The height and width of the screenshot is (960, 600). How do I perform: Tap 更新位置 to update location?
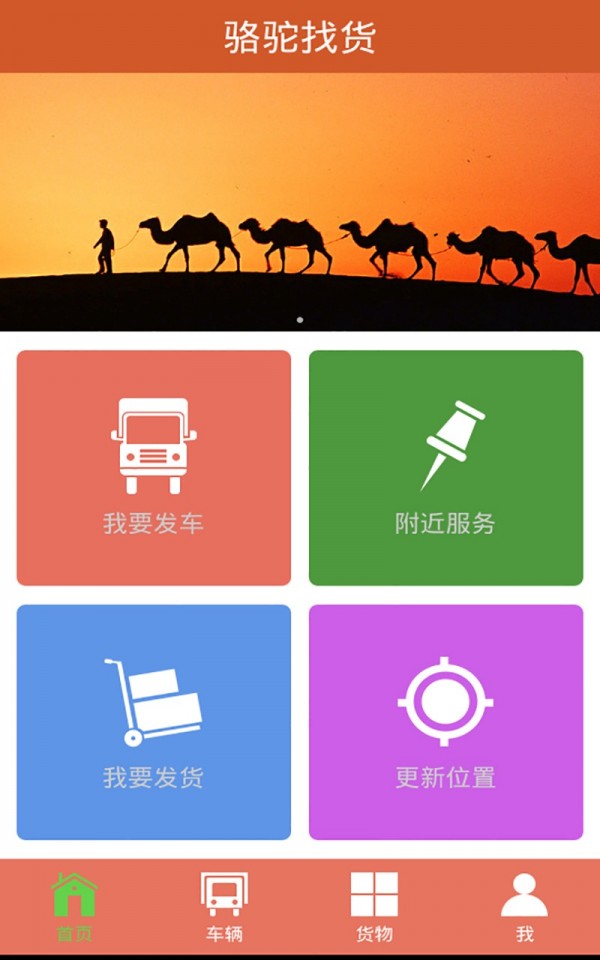coord(445,721)
